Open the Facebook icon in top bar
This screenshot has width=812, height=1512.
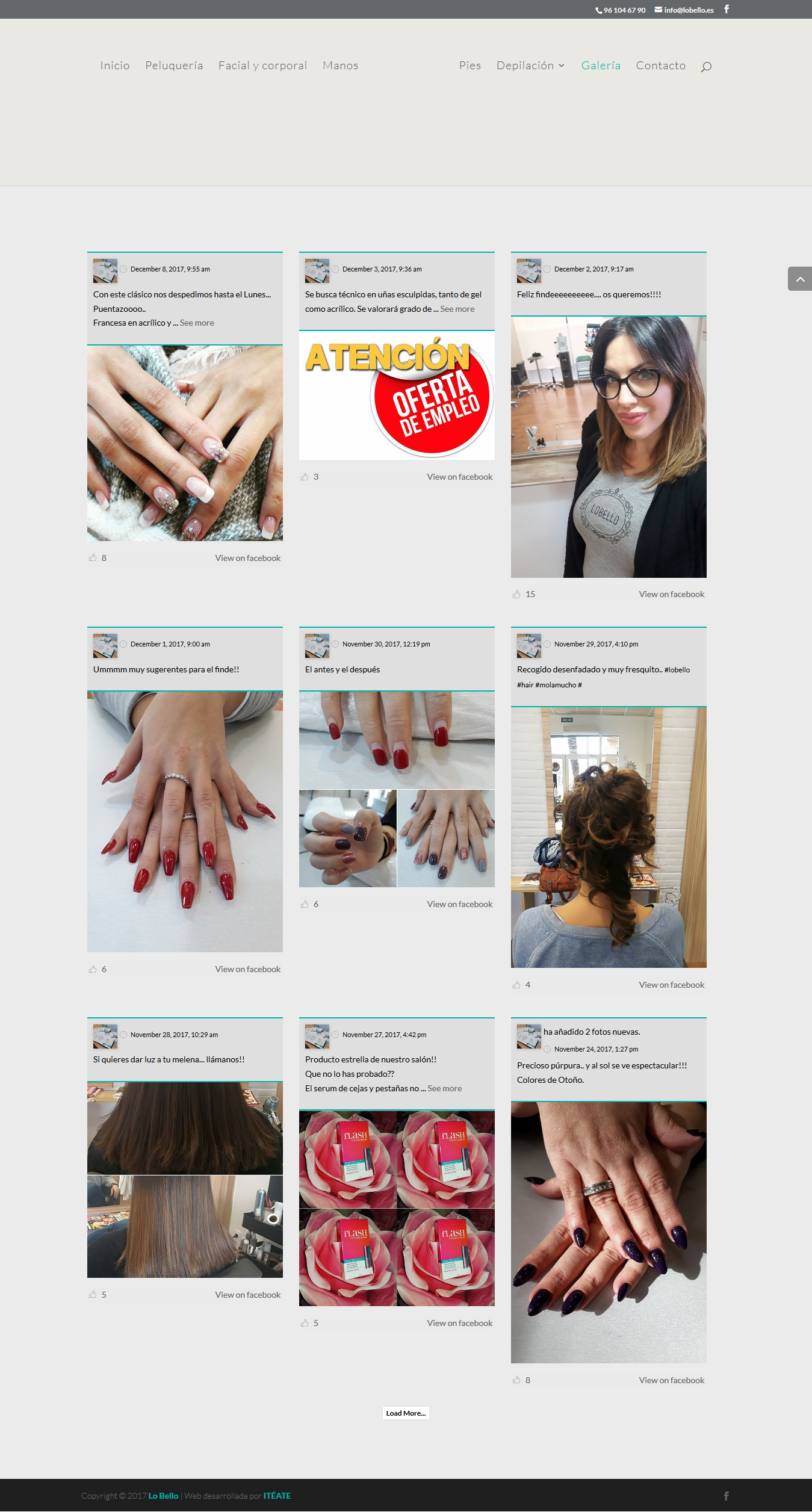727,10
